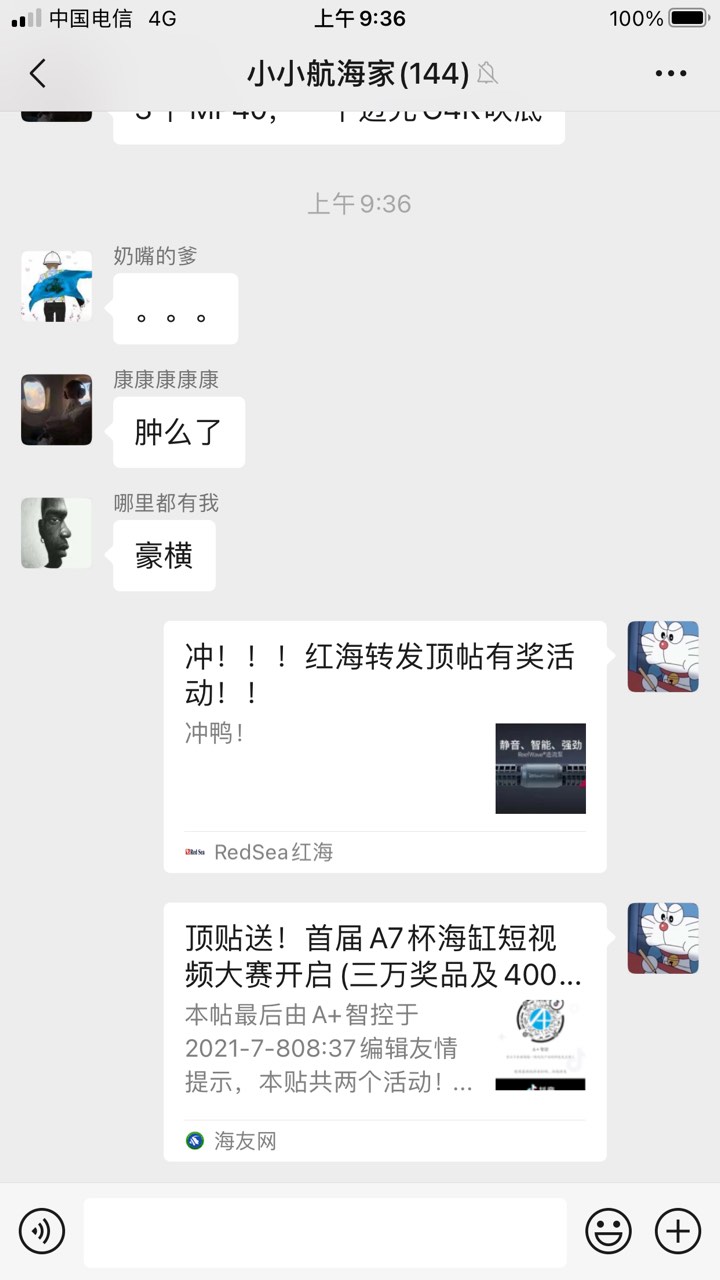Tap the message text field
720x1280 pixels.
click(x=324, y=1231)
